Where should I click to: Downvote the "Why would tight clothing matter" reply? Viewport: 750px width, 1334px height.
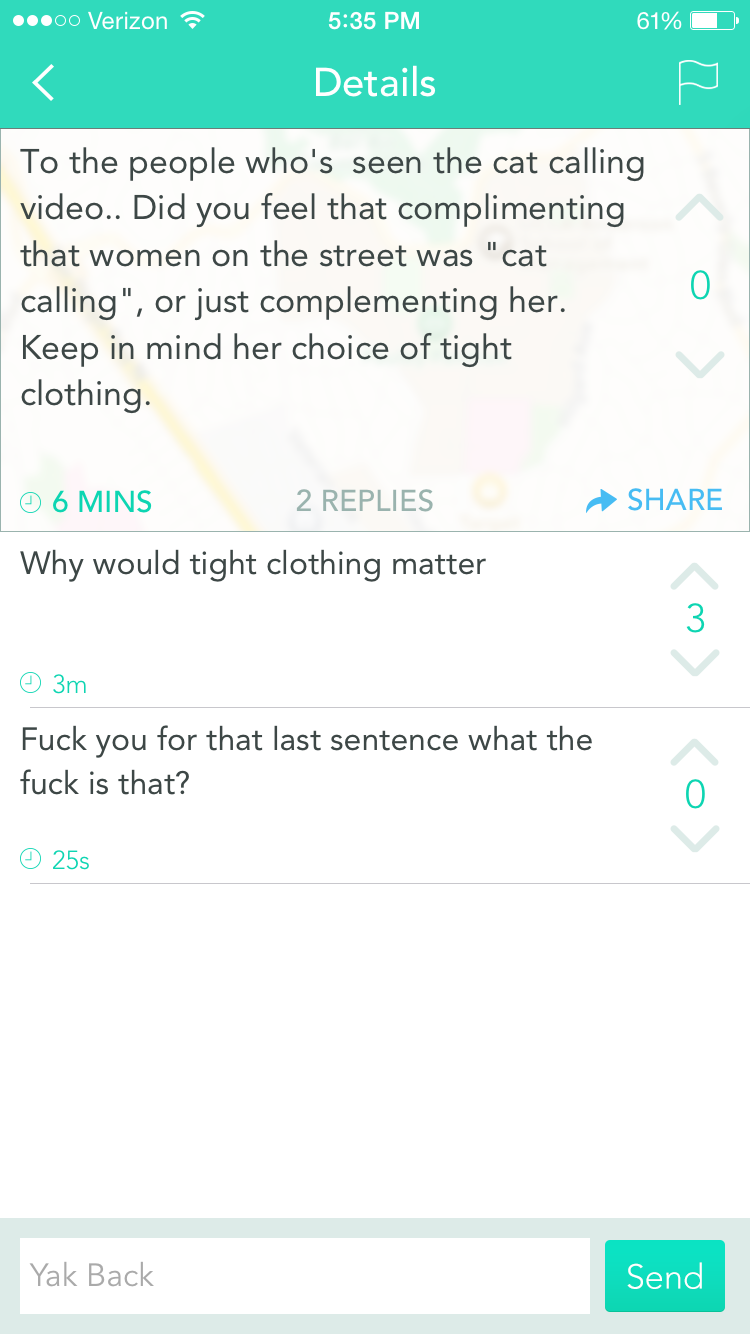click(695, 662)
